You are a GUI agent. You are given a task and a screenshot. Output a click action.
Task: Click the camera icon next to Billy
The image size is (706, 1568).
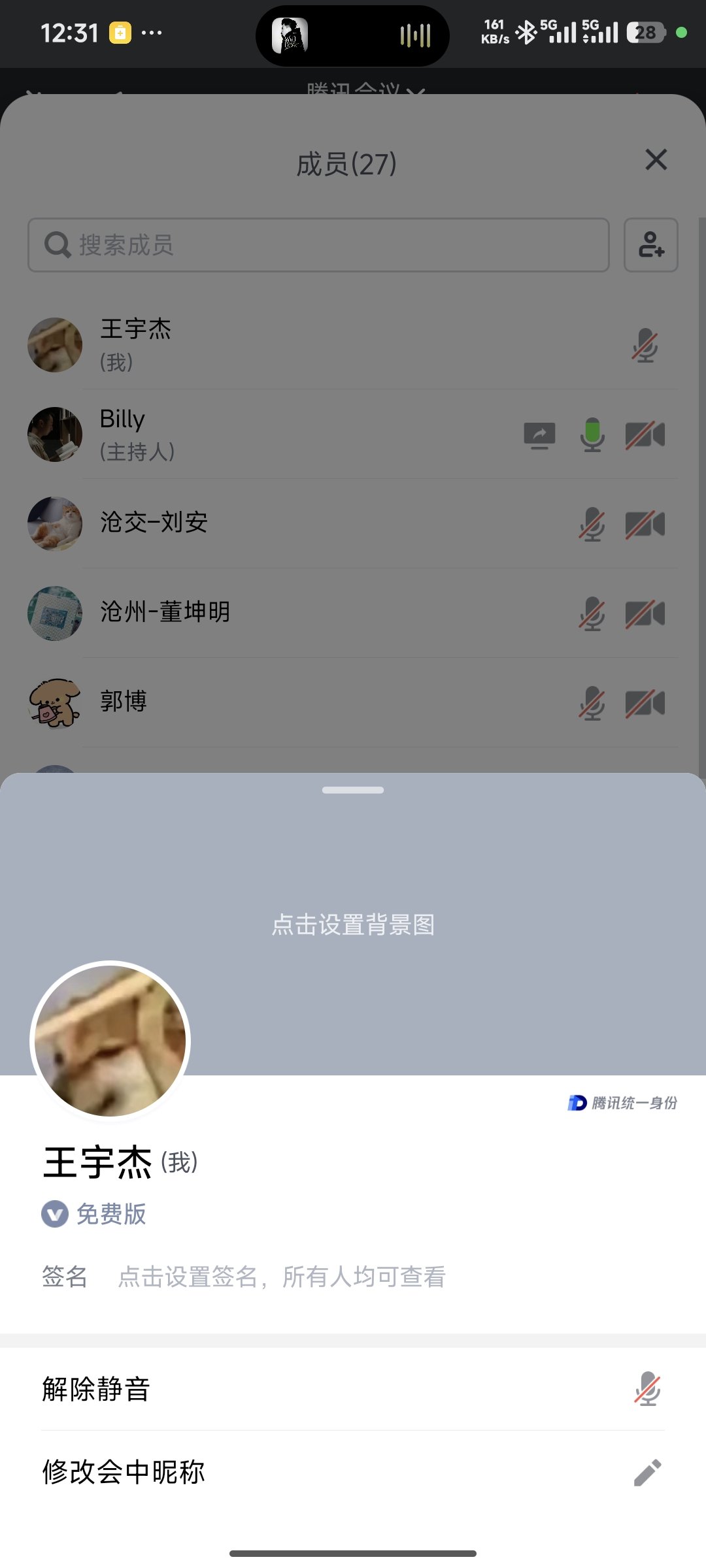(645, 434)
